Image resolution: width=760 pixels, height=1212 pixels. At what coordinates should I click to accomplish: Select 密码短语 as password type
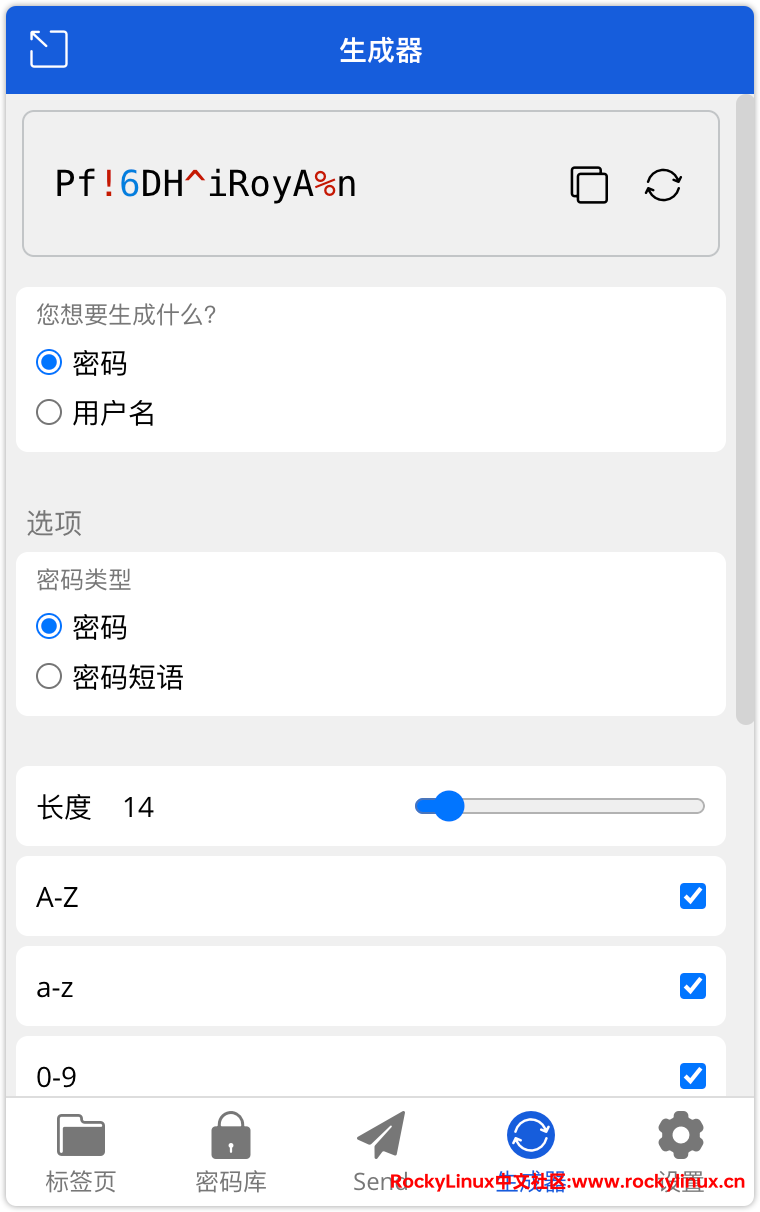click(49, 677)
